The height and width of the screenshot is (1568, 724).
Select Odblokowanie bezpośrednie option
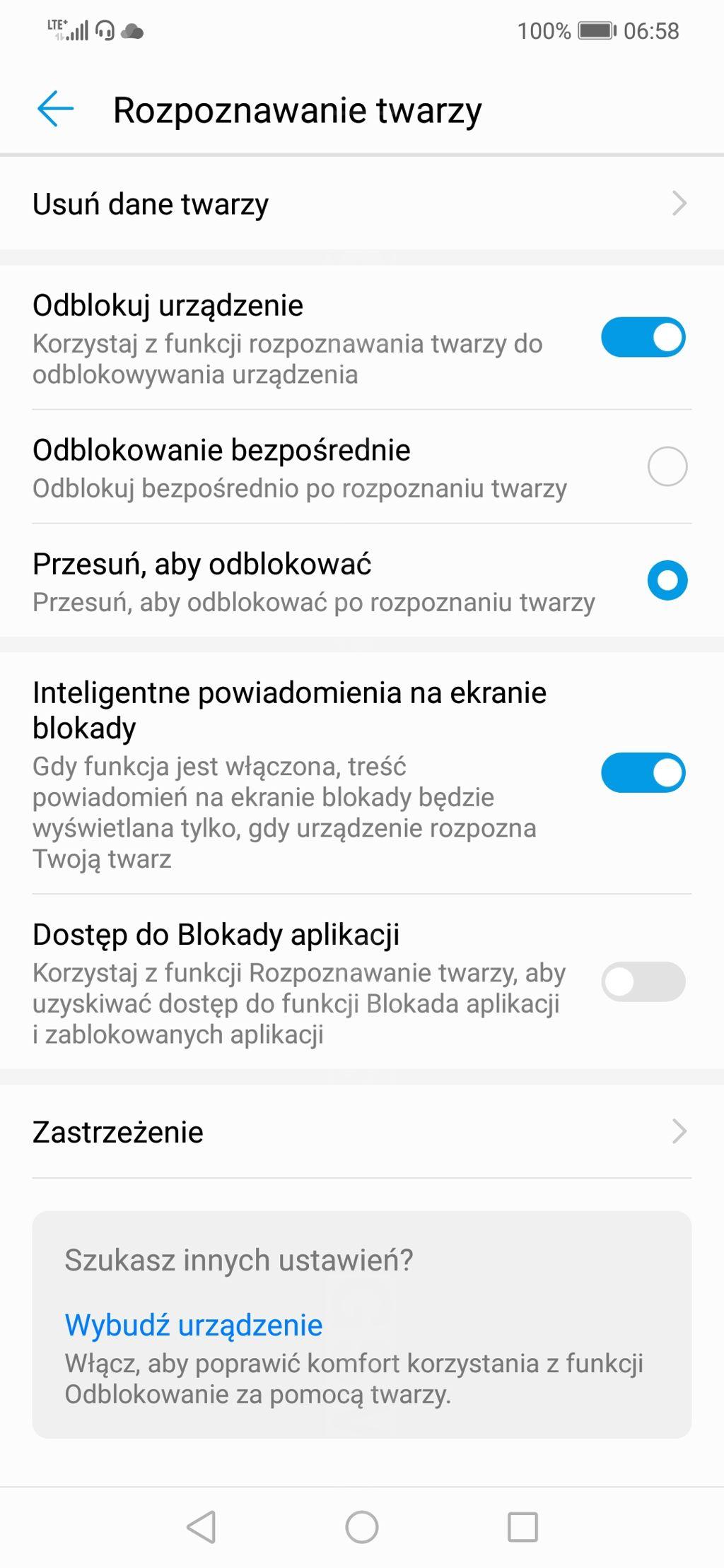pos(667,466)
